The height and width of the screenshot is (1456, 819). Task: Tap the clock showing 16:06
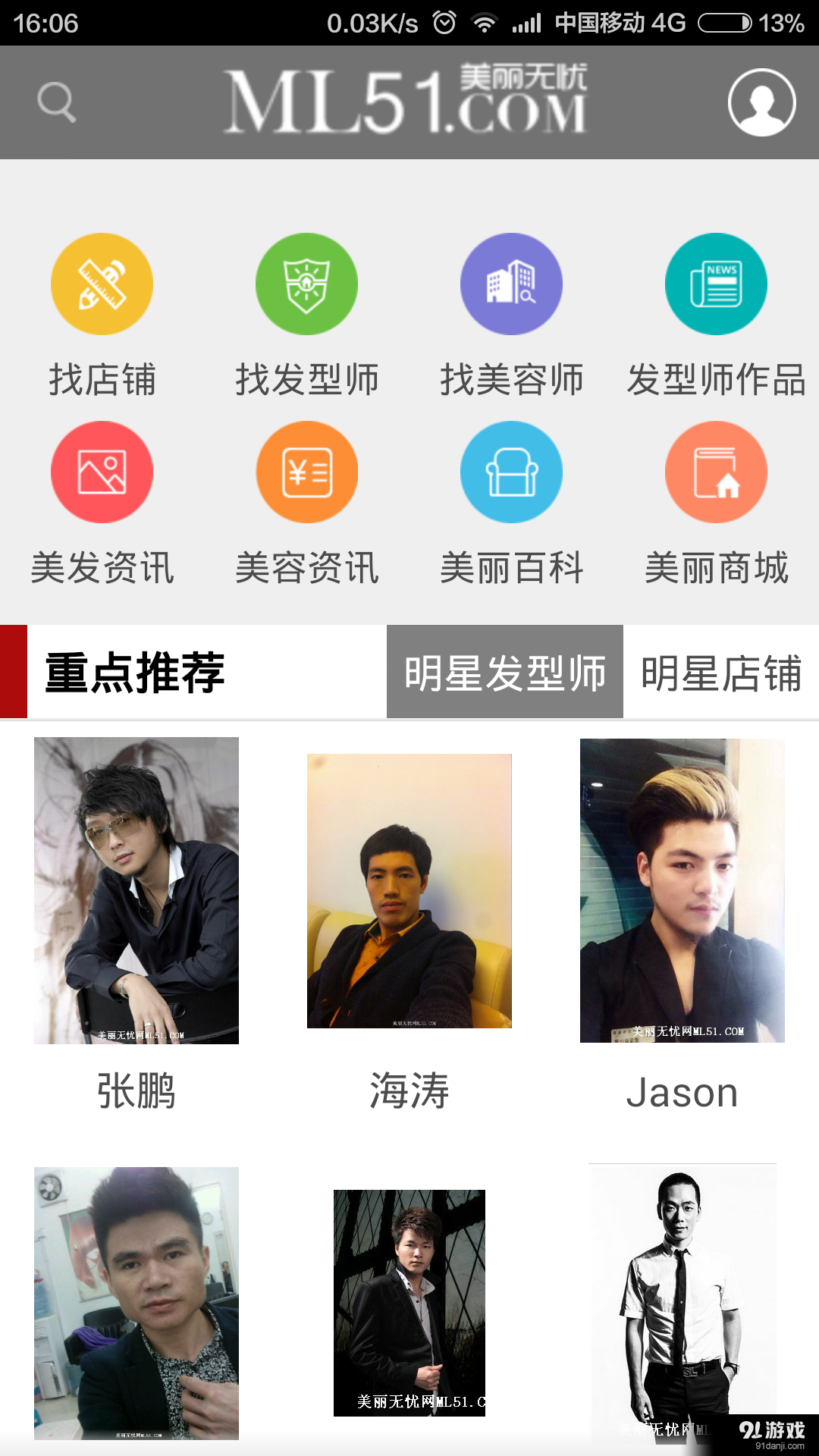click(x=45, y=21)
